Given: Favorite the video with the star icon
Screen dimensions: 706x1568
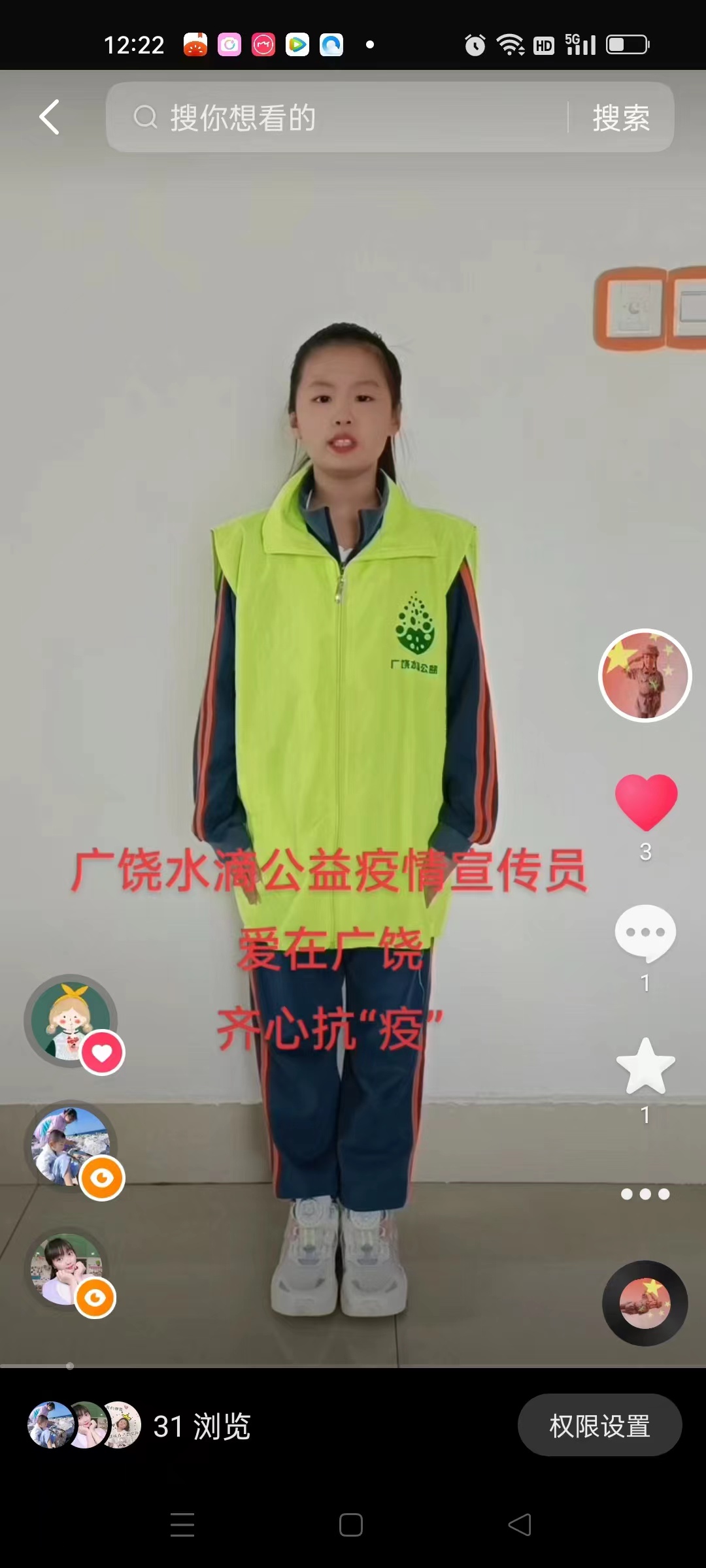Looking at the screenshot, I should pos(645,1066).
